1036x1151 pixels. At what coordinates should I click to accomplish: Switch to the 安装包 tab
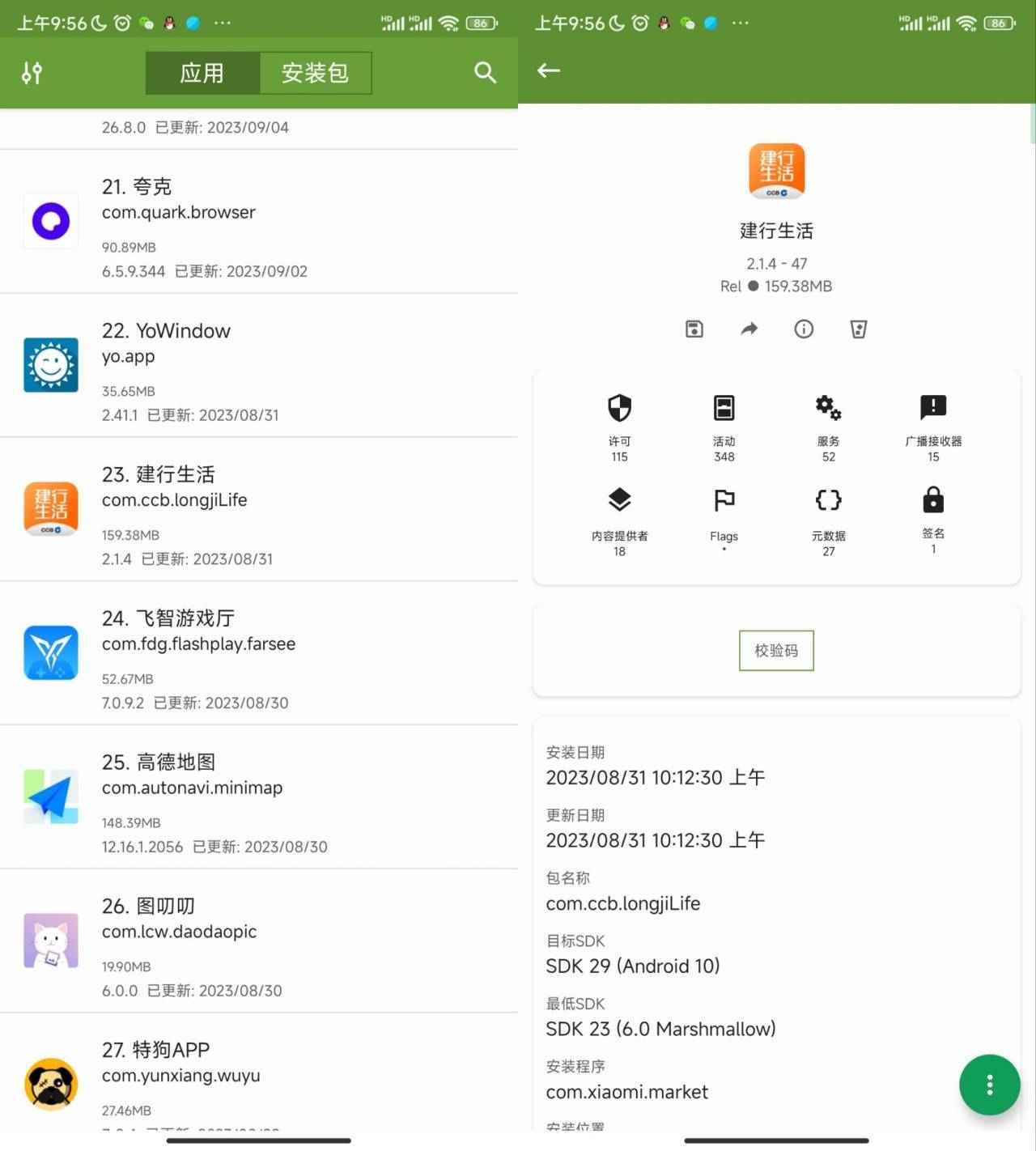point(315,73)
